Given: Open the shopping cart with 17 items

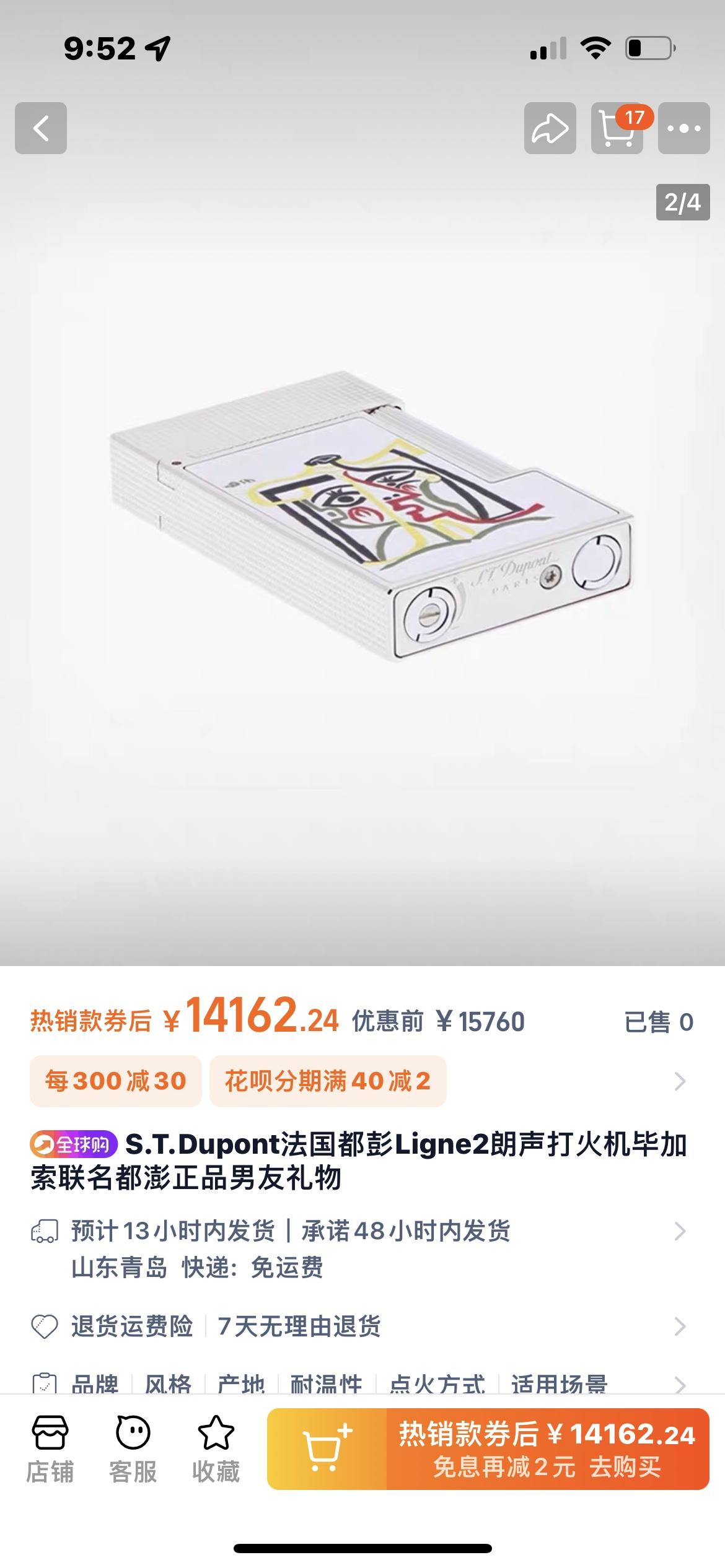Looking at the screenshot, I should click(617, 128).
